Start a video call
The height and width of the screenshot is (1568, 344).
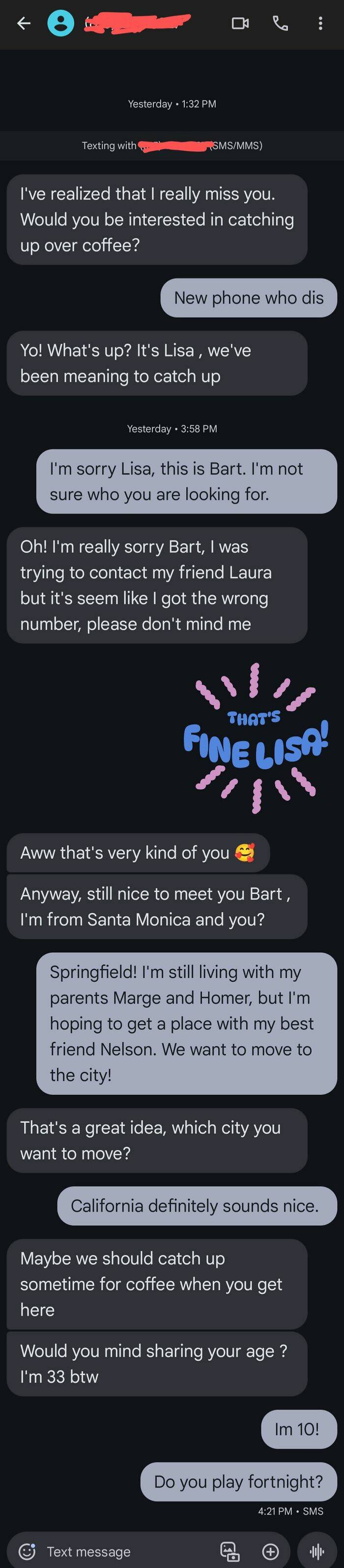coord(240,24)
